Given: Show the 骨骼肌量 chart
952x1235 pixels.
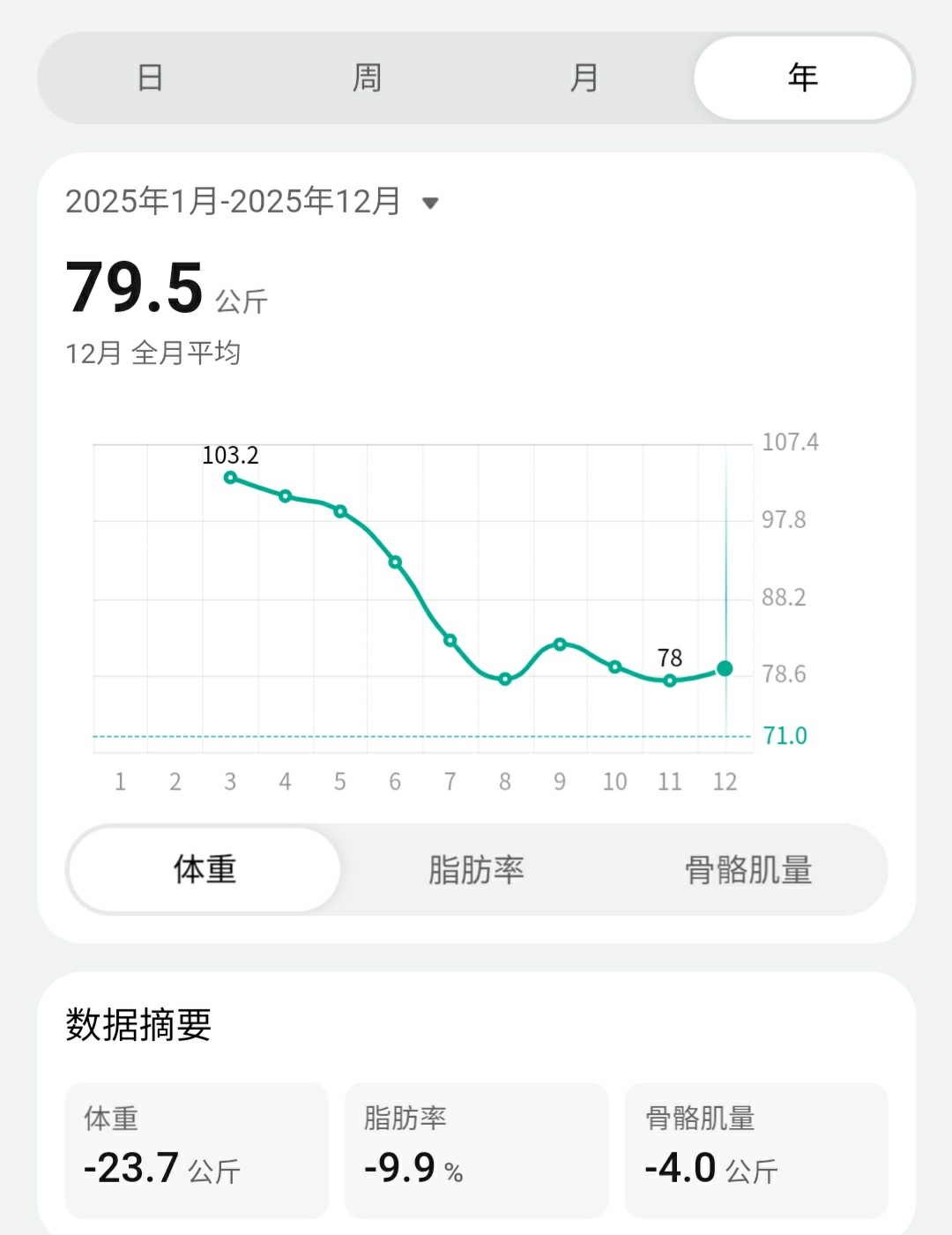Looking at the screenshot, I should click(x=748, y=869).
